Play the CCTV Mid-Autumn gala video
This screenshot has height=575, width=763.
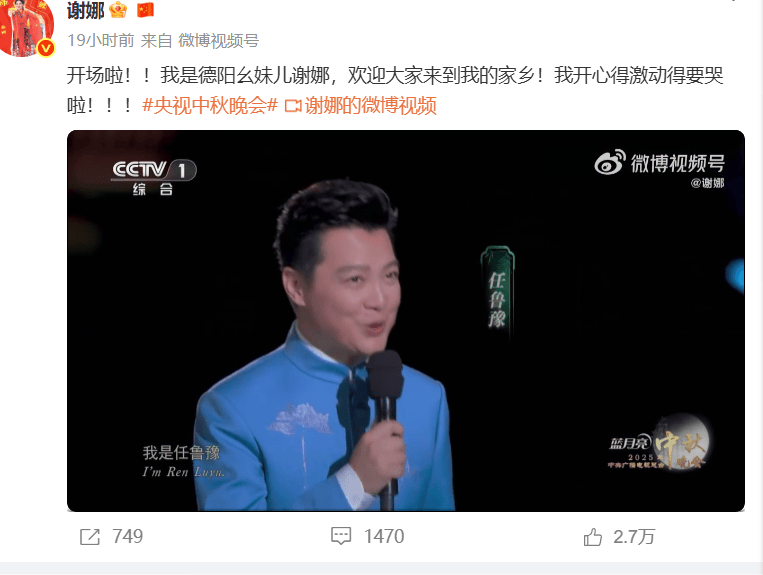405,320
